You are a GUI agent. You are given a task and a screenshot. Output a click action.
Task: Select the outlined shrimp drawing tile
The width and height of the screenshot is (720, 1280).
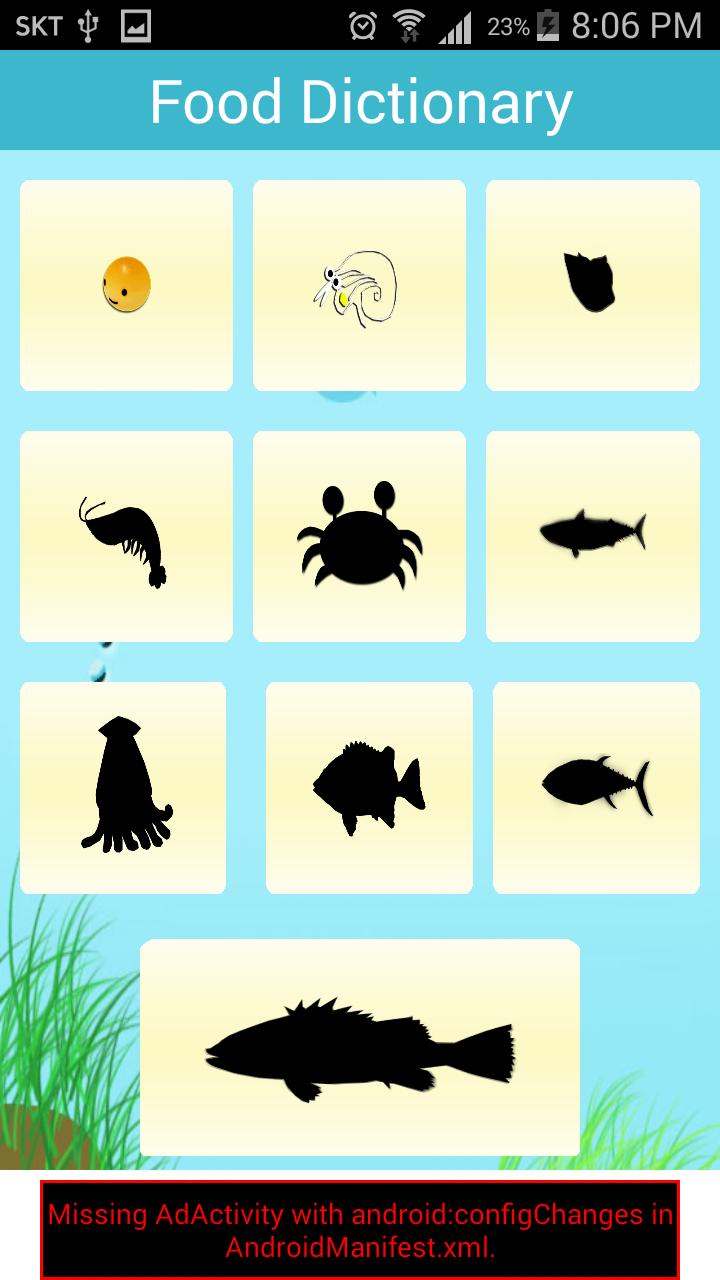pos(359,285)
